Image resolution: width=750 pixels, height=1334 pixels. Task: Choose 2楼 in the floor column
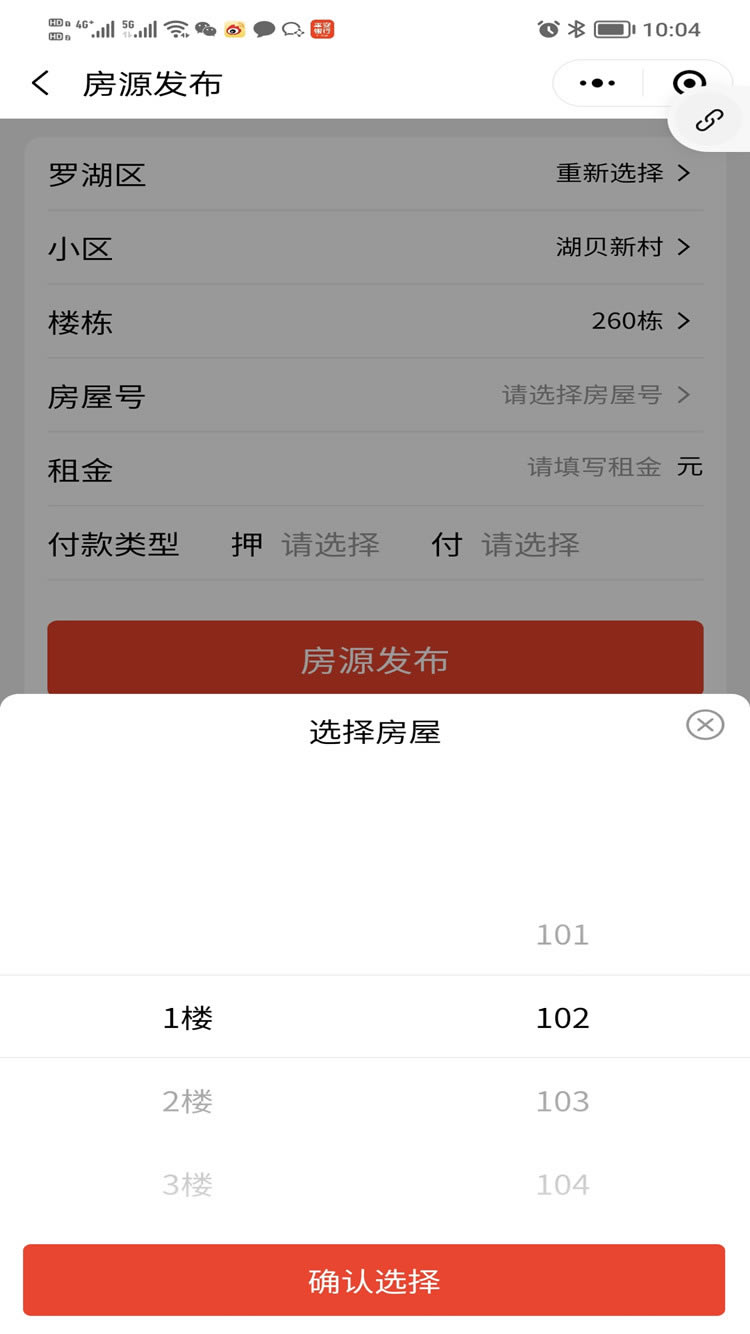click(187, 1101)
